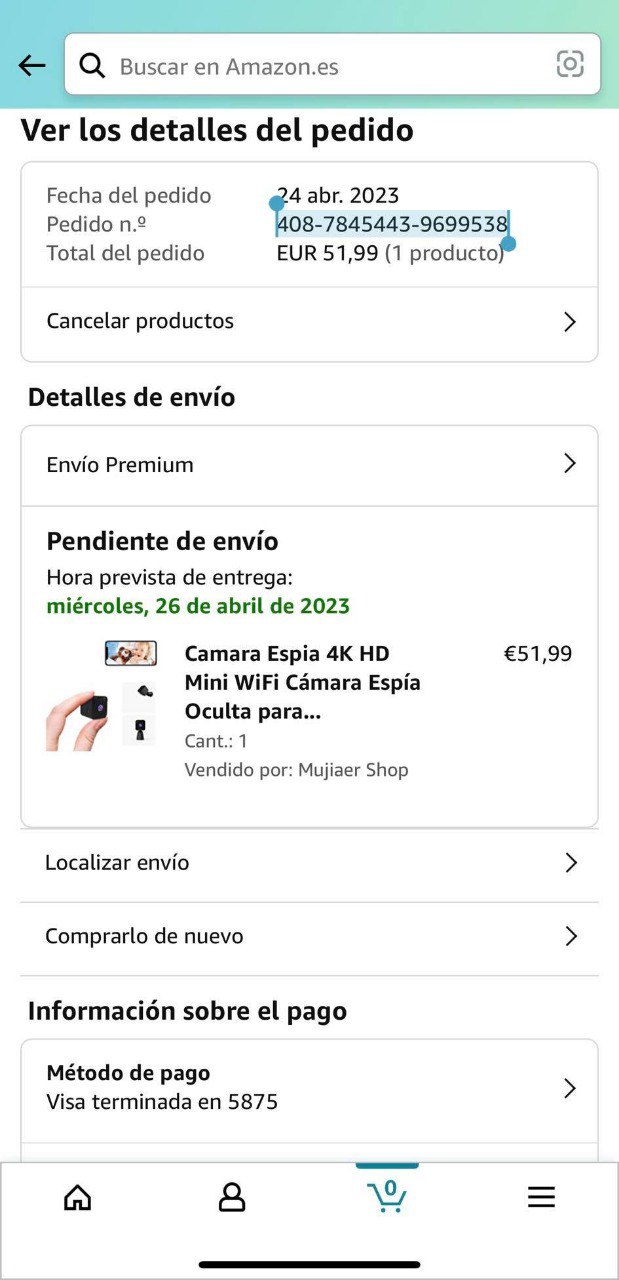Open Envío Premium details
This screenshot has height=1280, width=619.
pyautogui.click(x=309, y=465)
